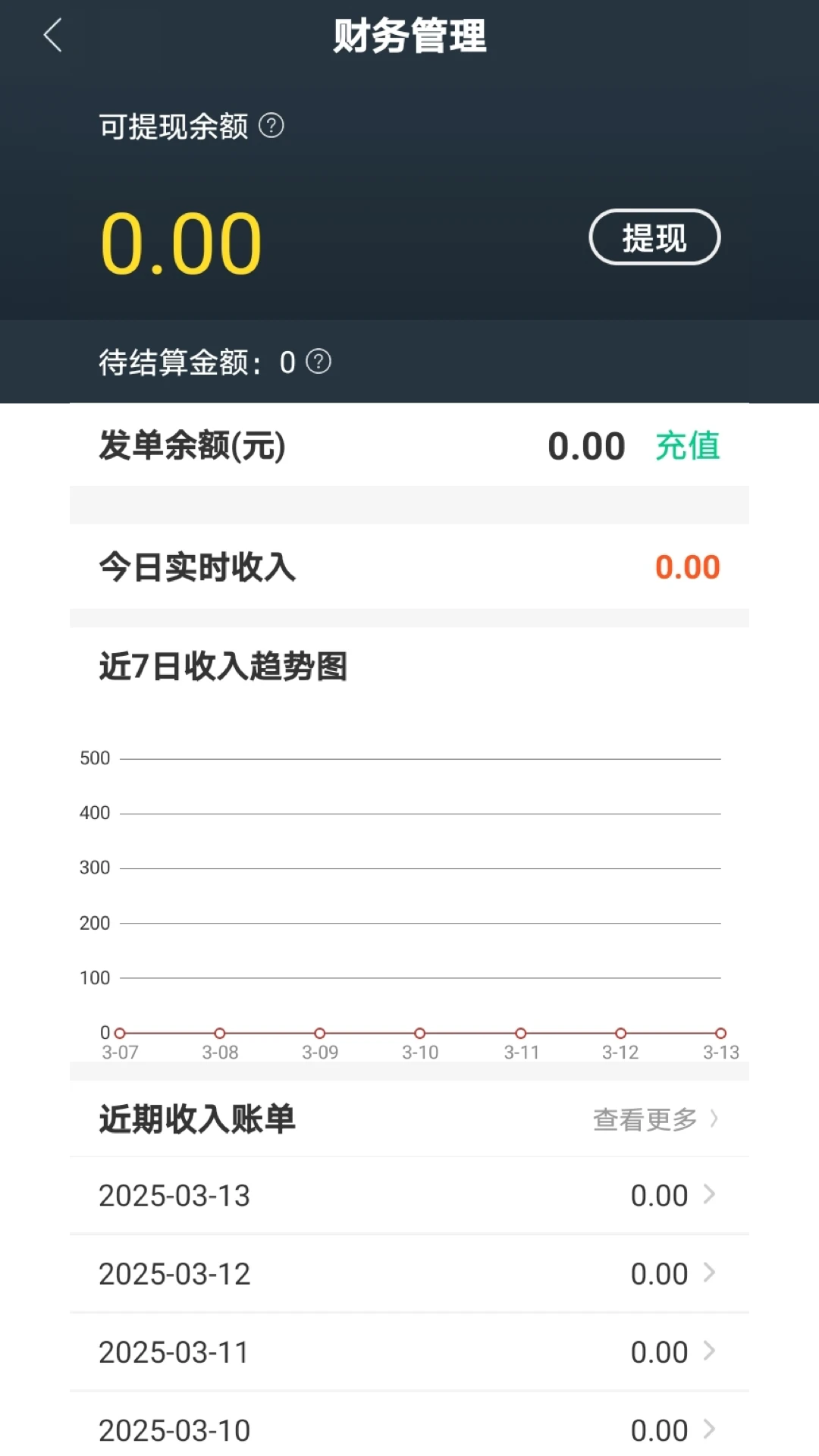This screenshot has width=819, height=1456.
Task: Click the arrow after 查看更多 link
Action: pos(714,1119)
